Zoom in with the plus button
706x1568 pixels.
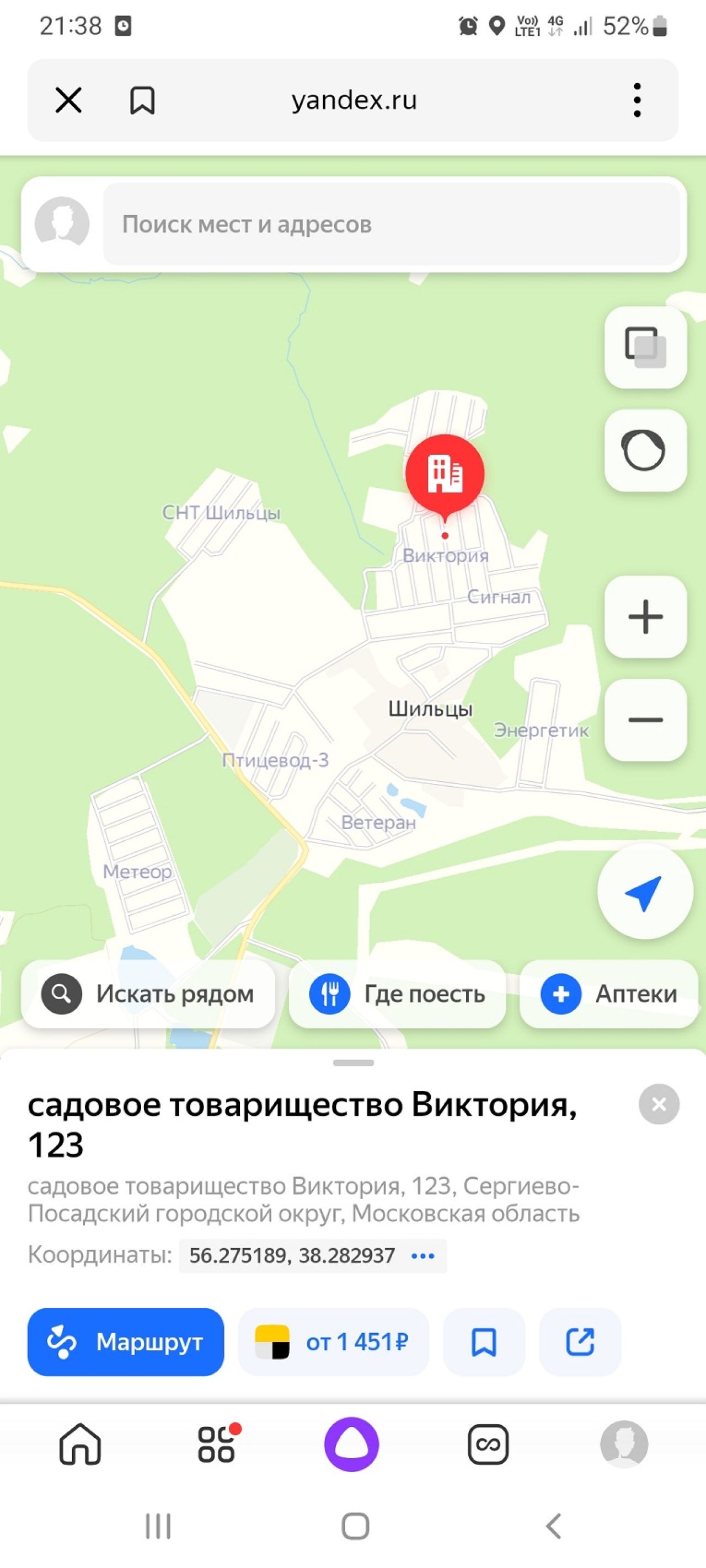pos(646,616)
